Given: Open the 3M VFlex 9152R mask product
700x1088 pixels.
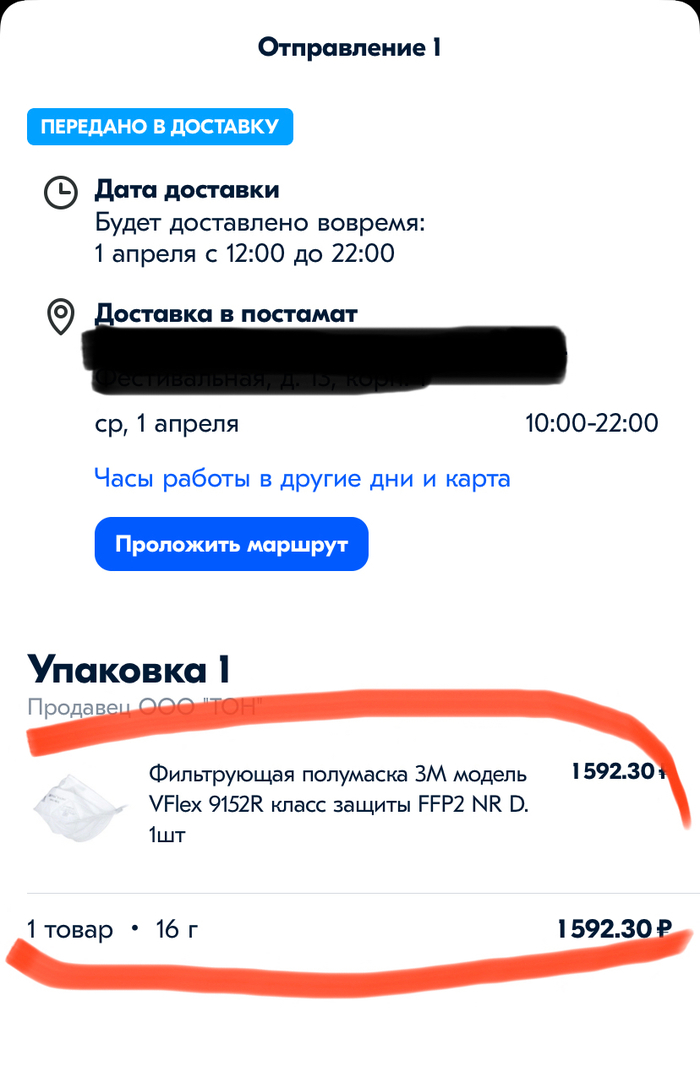Looking at the screenshot, I should (338, 804).
